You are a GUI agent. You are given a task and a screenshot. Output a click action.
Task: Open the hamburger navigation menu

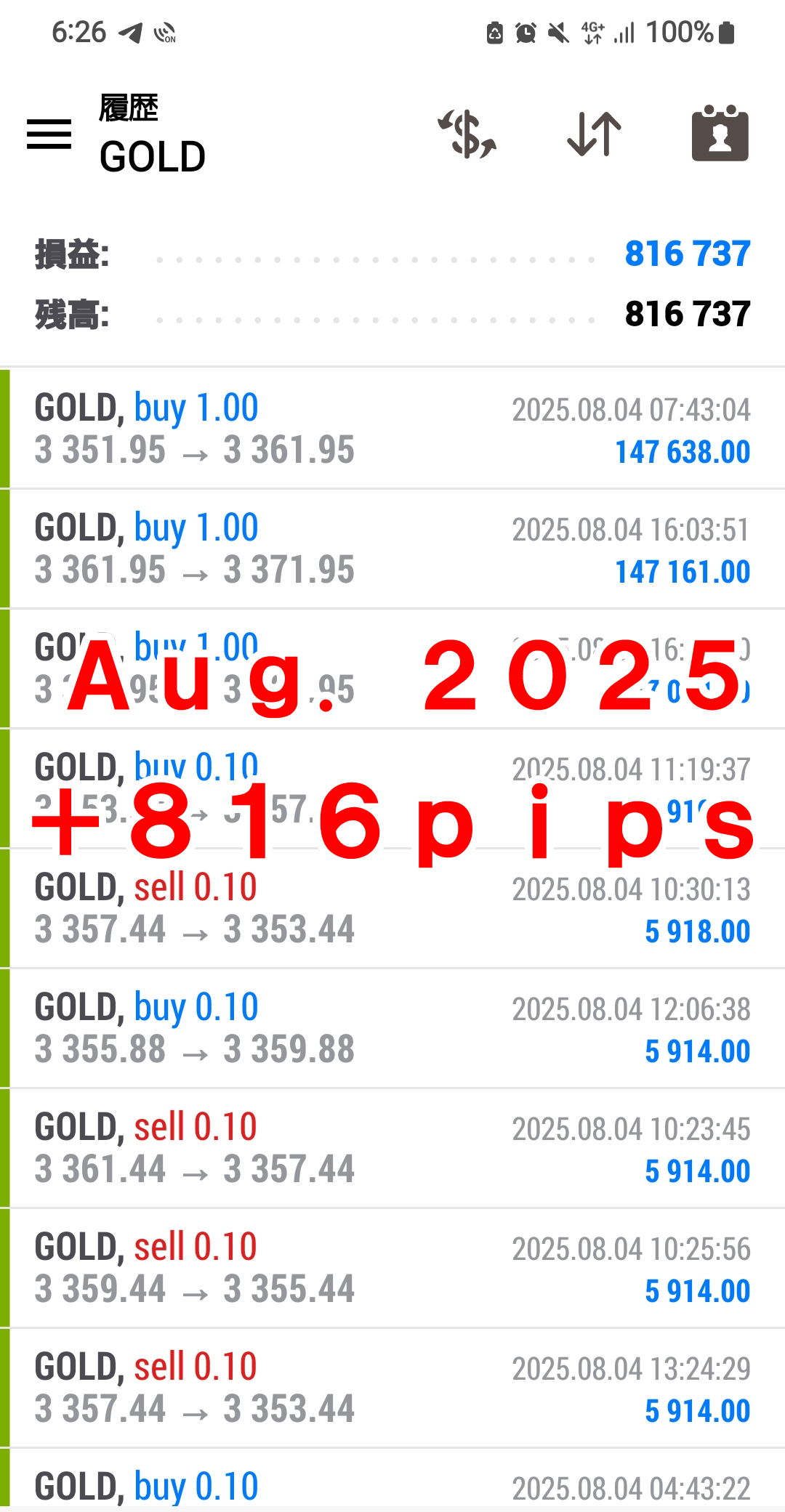pyautogui.click(x=49, y=134)
